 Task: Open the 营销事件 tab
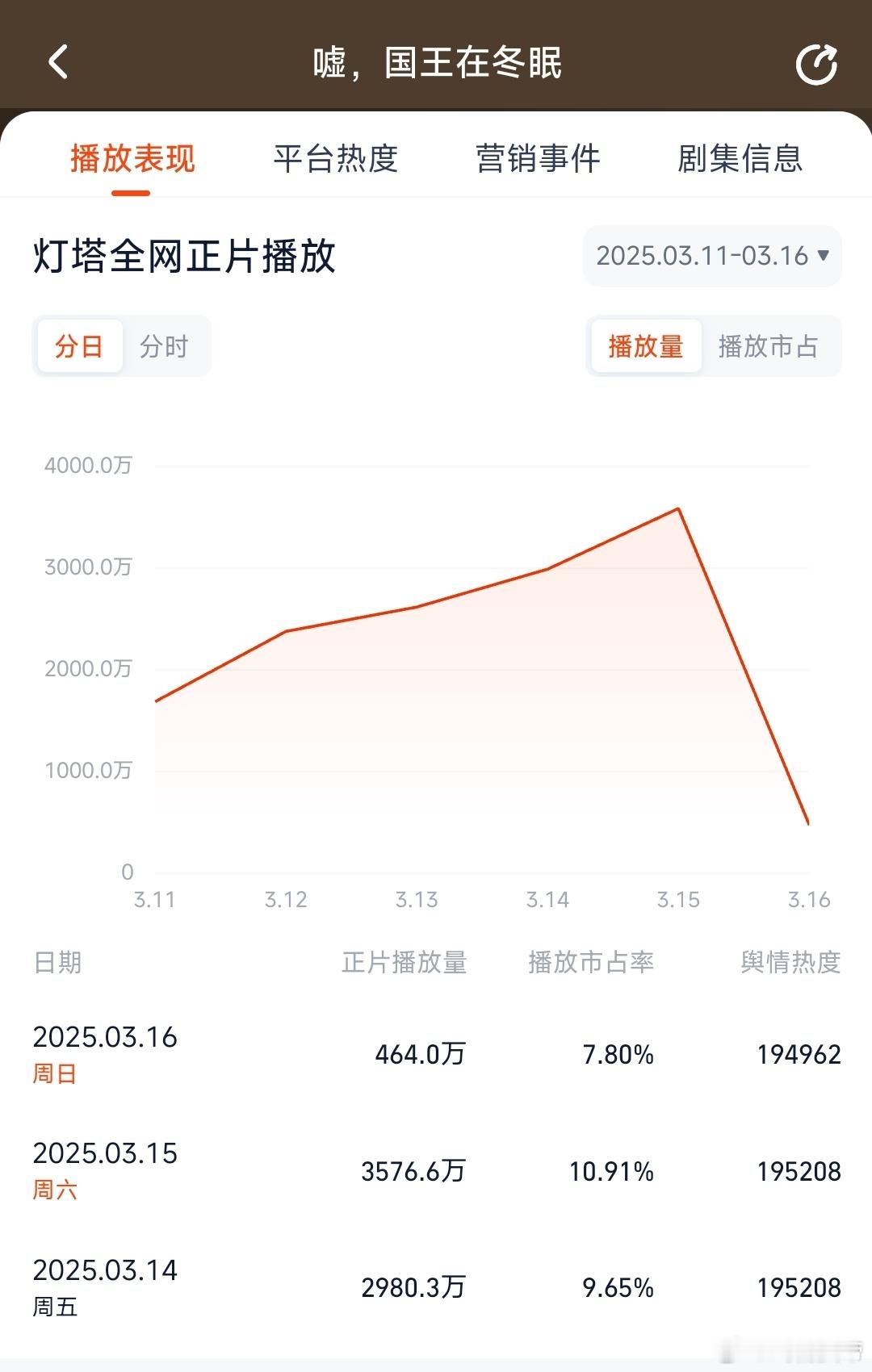(539, 160)
